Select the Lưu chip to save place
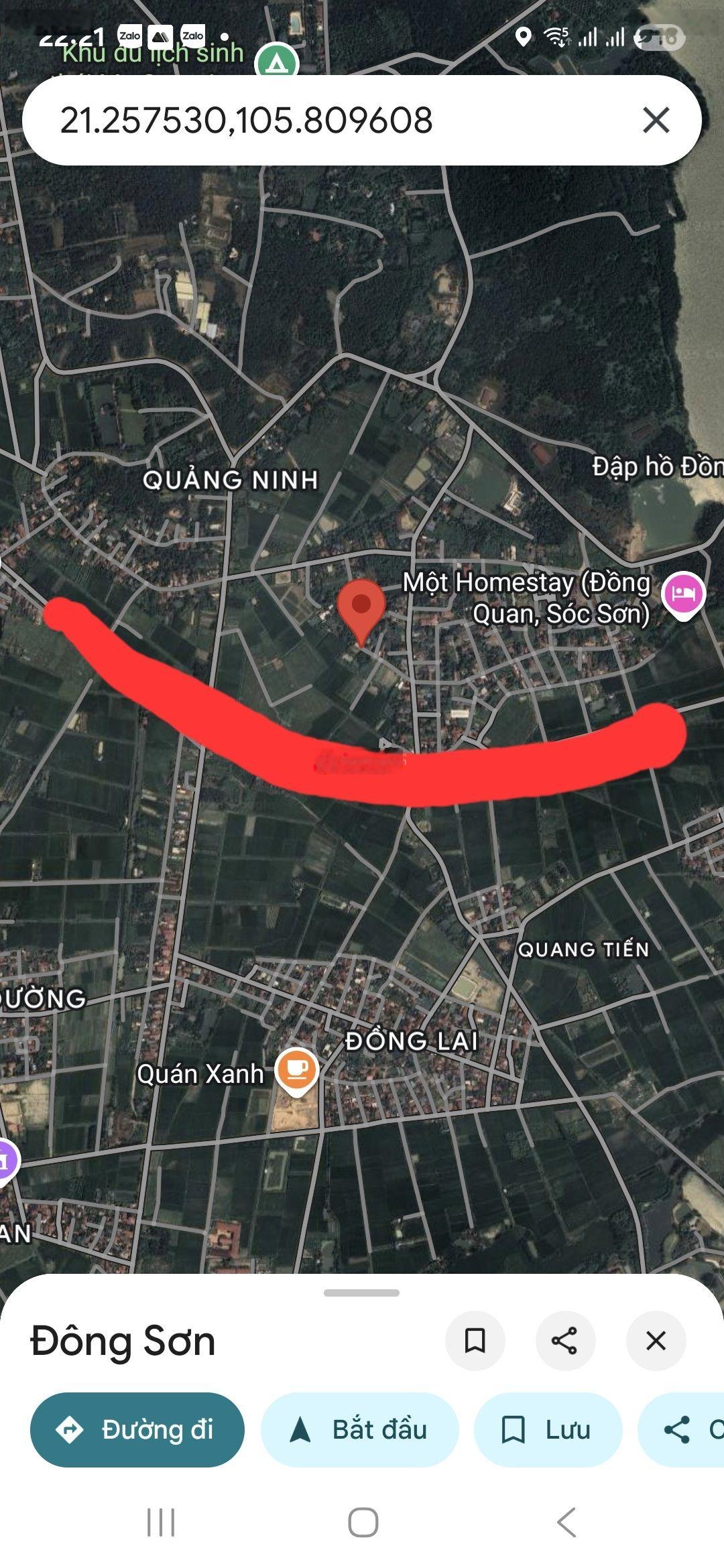Screen dimensions: 724x1568 pyautogui.click(x=547, y=1431)
